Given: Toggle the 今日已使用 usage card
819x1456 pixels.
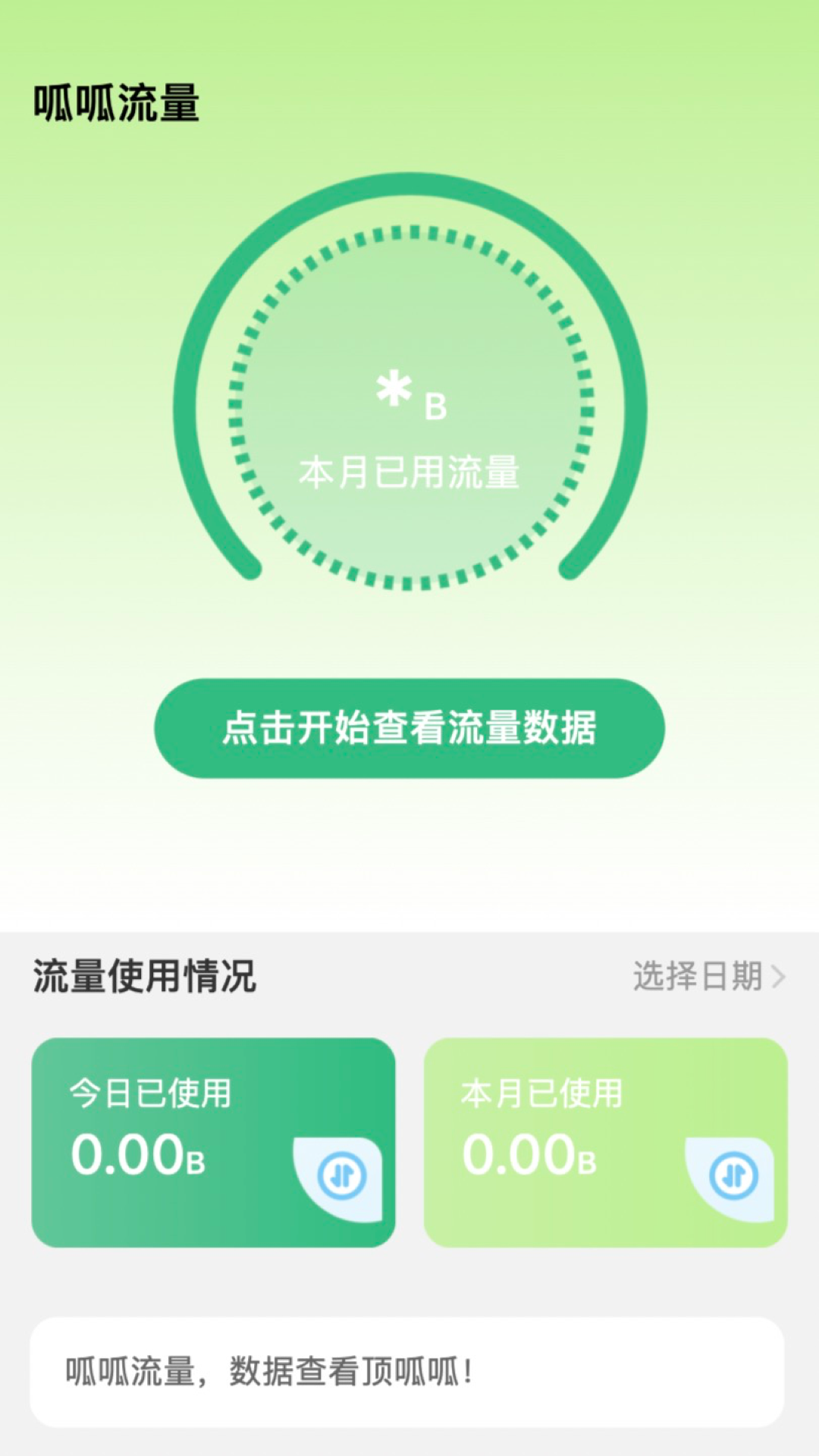Looking at the screenshot, I should pos(215,1141).
